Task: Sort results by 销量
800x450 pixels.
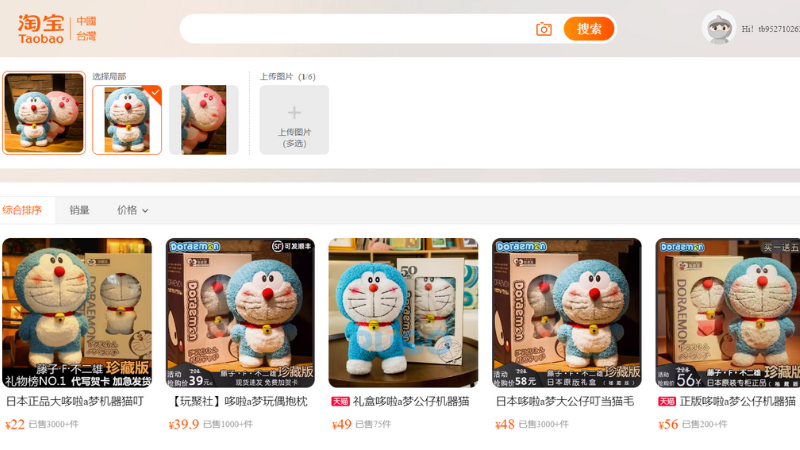Action: point(79,210)
